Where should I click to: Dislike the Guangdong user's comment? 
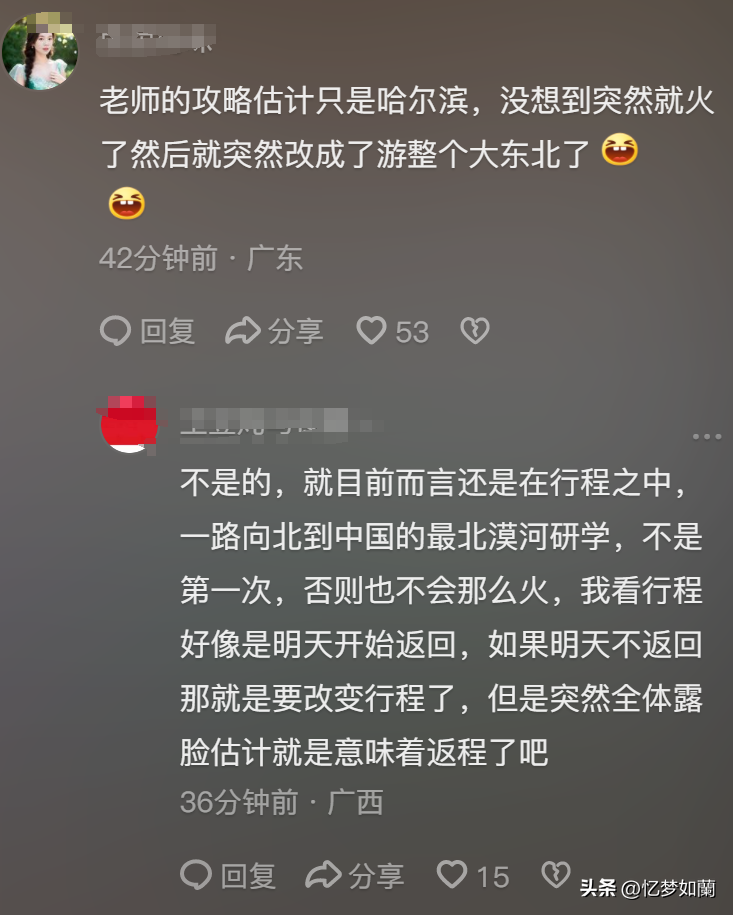click(474, 331)
